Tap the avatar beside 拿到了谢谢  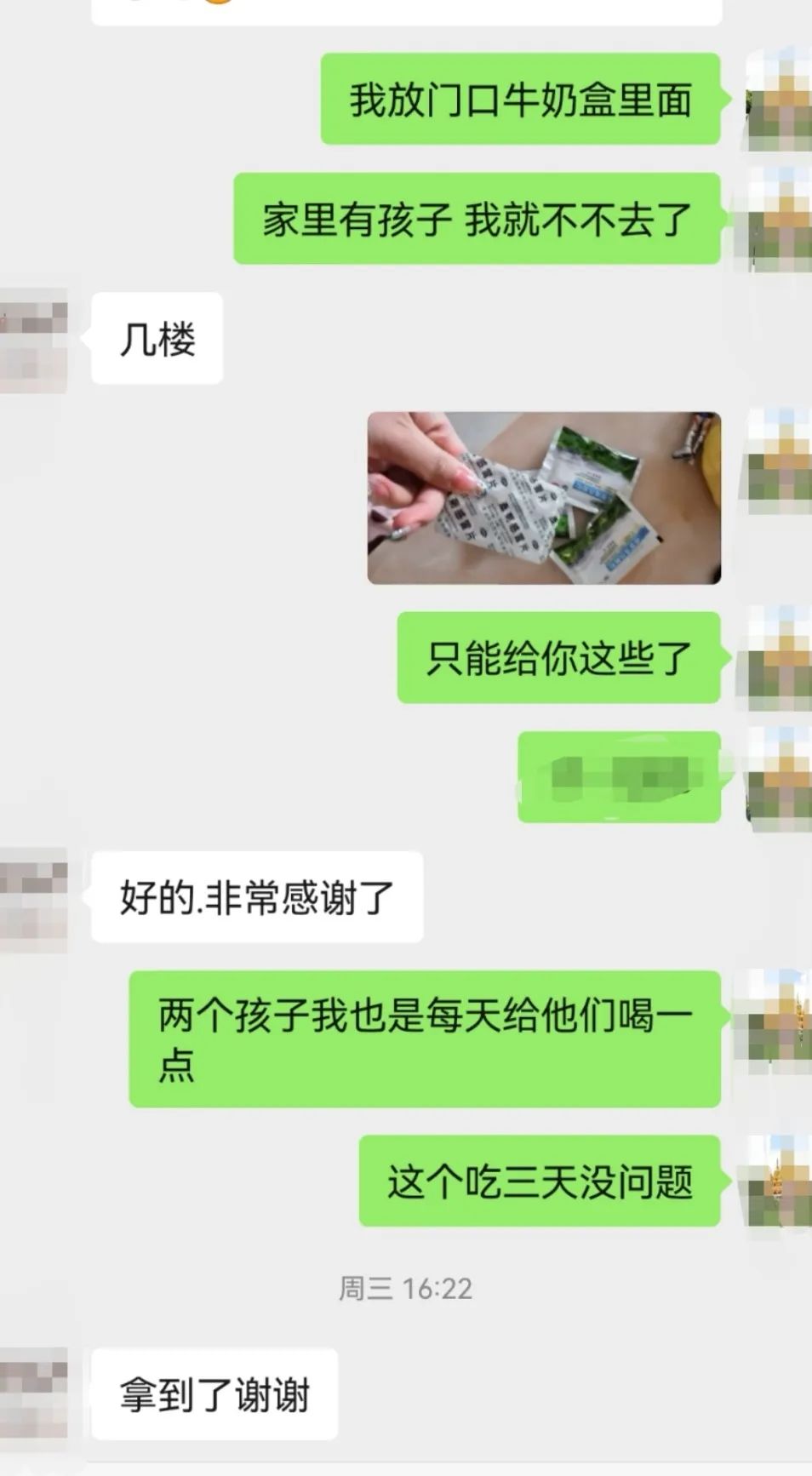tap(34, 1393)
